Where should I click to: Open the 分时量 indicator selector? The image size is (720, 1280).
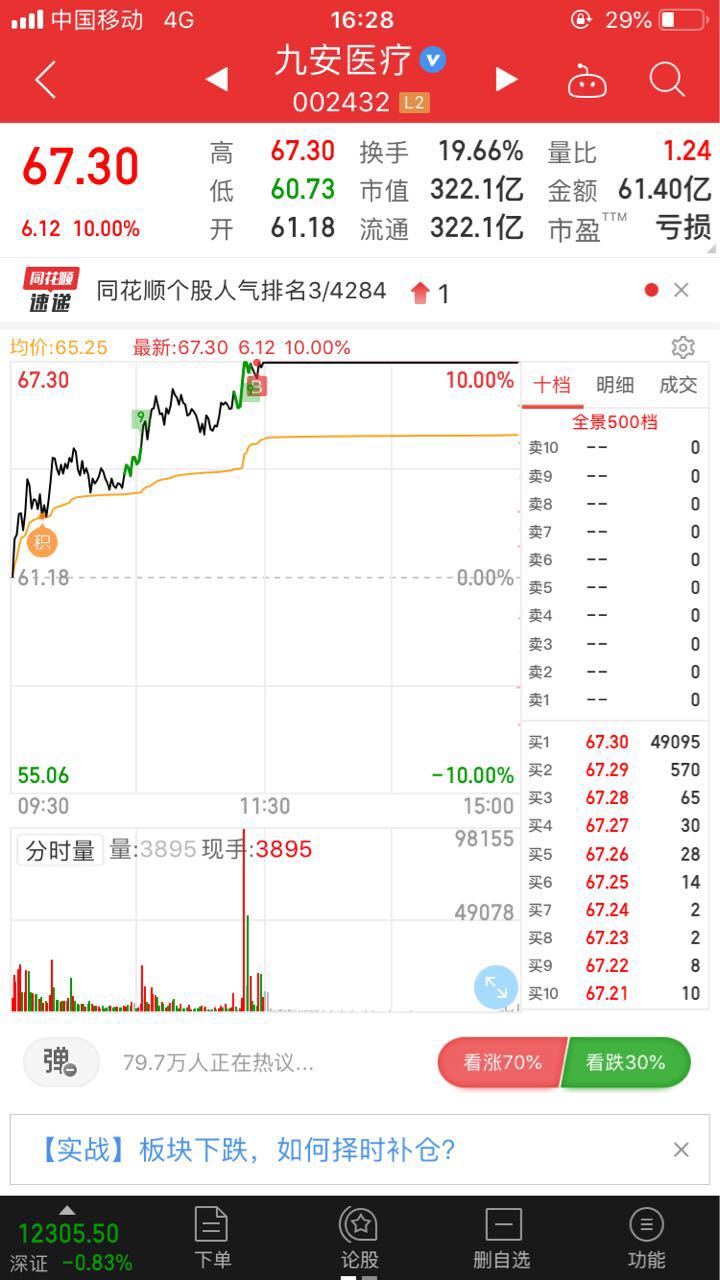click(60, 850)
